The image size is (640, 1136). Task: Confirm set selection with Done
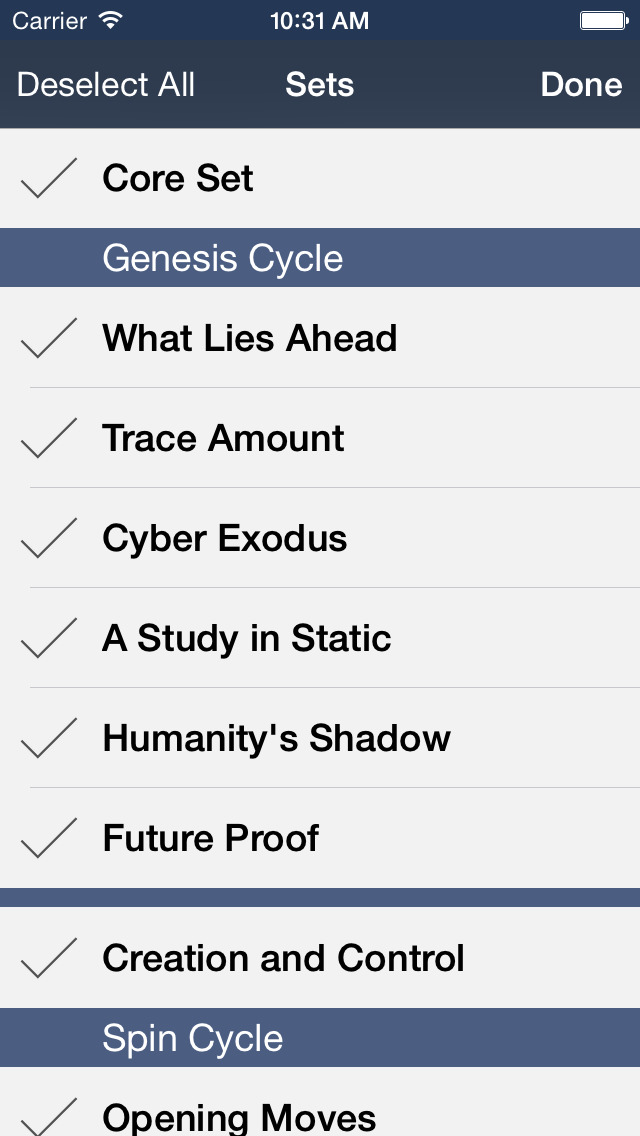581,85
